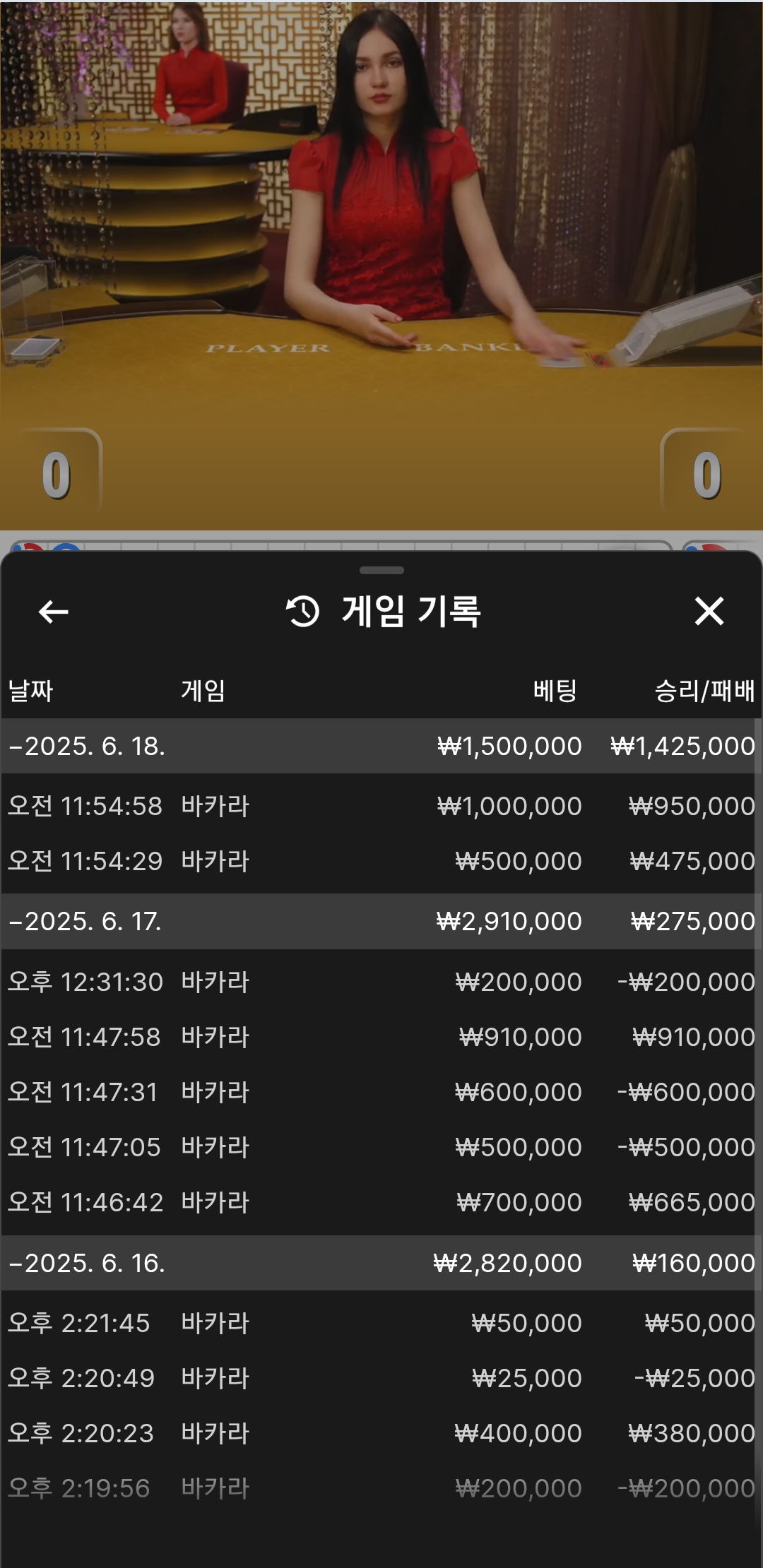
Task: Open the 오후 12:31:30 baccarat record
Action: pos(381,982)
